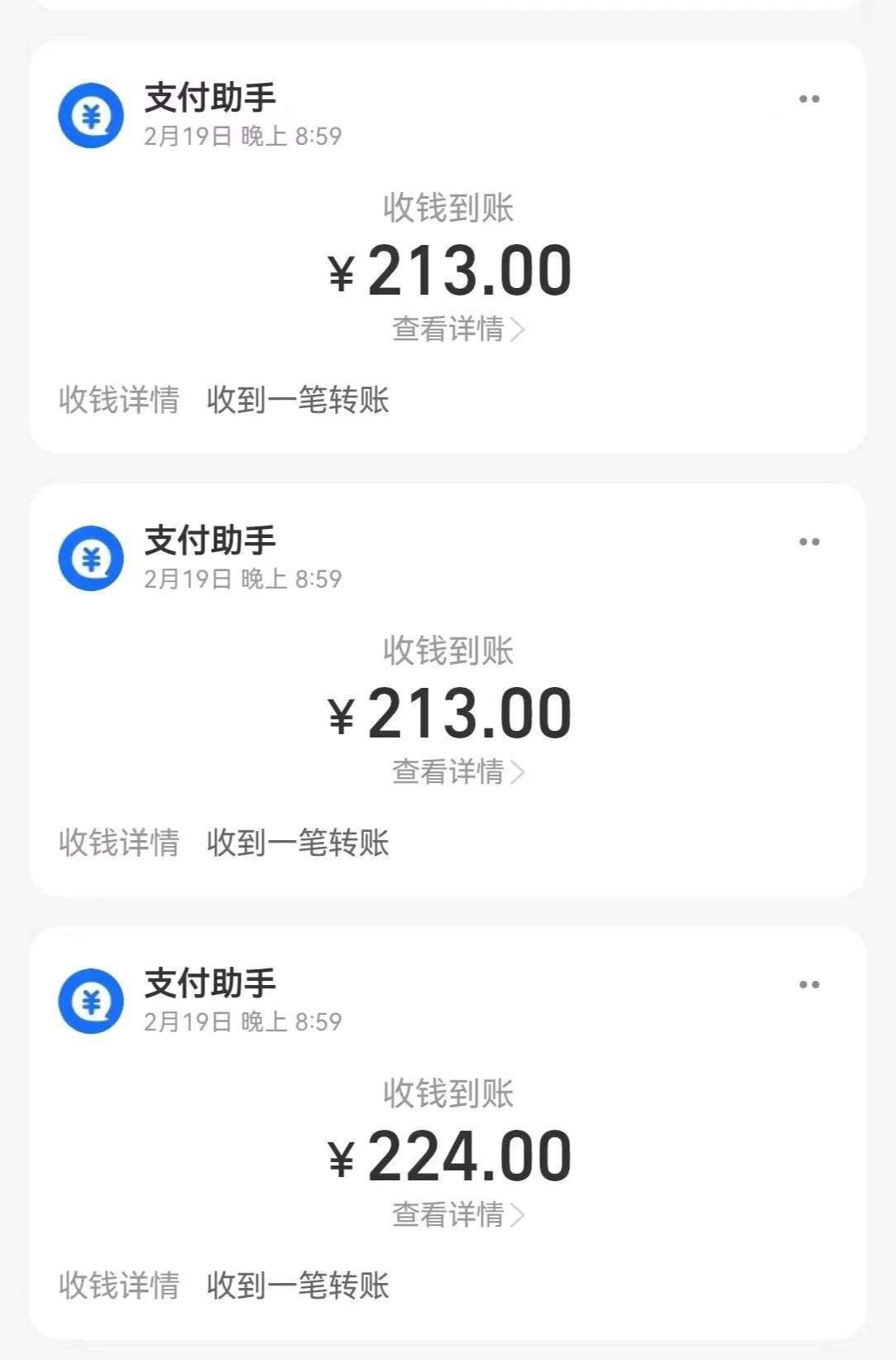Open 查看详情 for the ¥224.00 payment
Screen dimensions: 896x1360
(x=451, y=1214)
